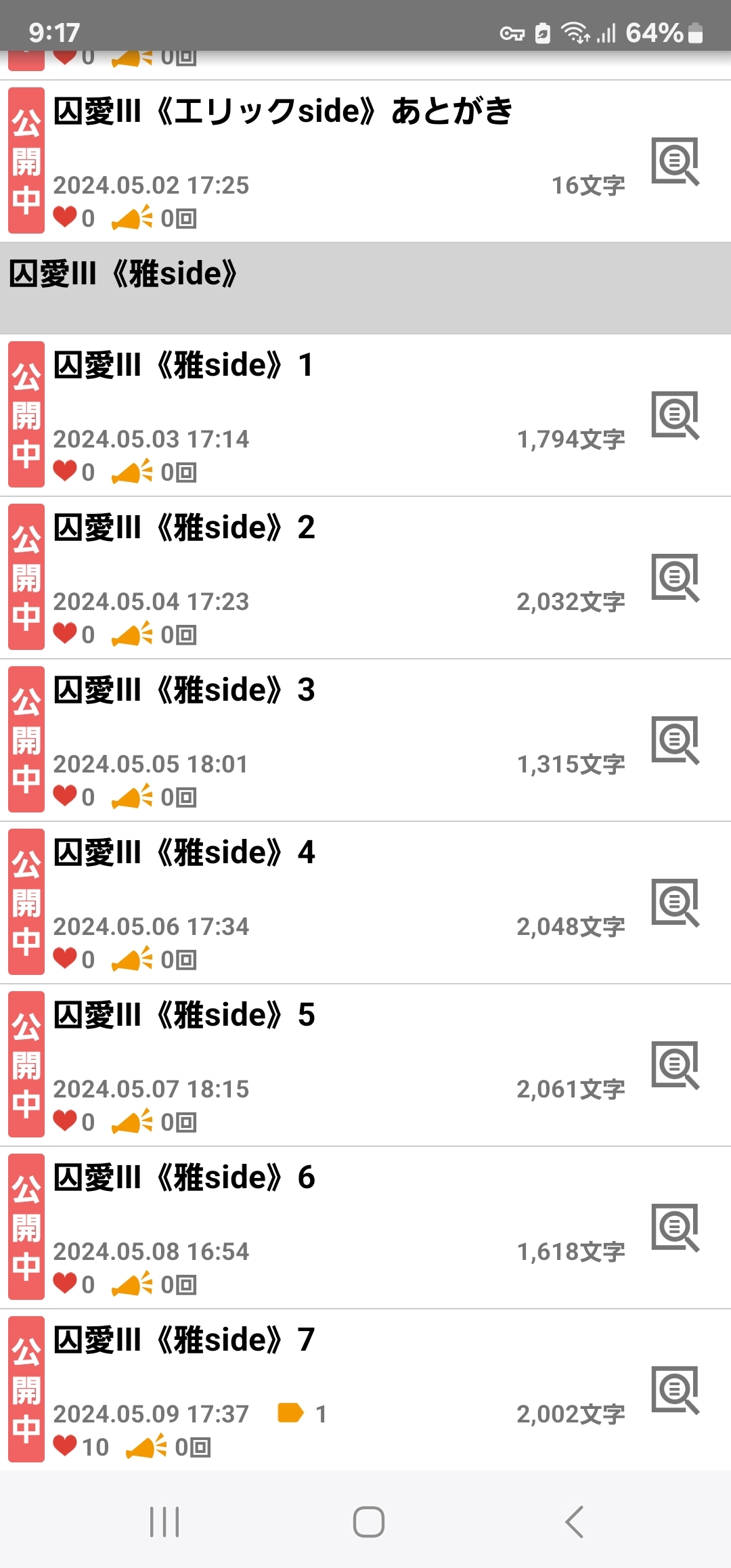Preview 囚愛III《雅side》6 with magnifier icon
This screenshot has height=1568, width=731.
675,1227
